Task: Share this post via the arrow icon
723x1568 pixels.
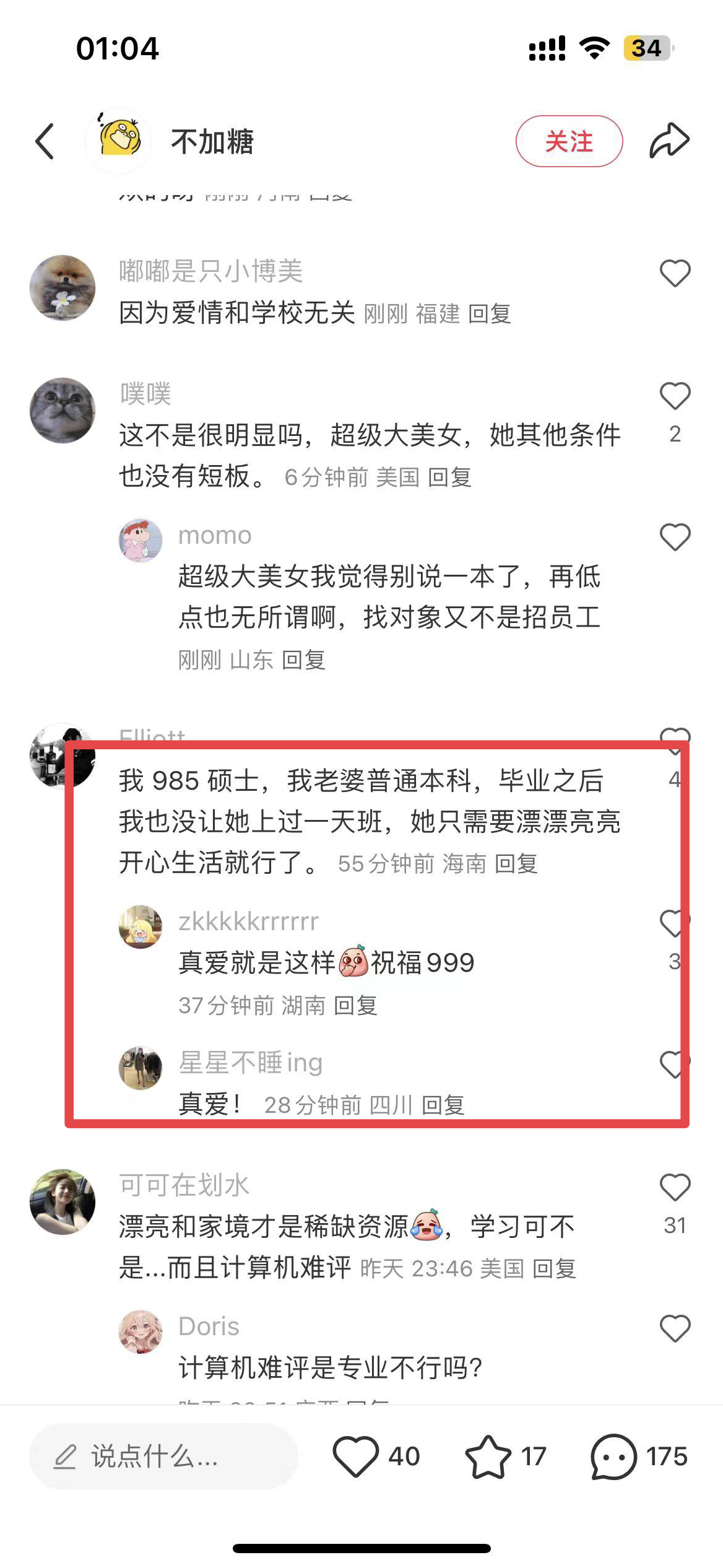Action: pyautogui.click(x=669, y=141)
